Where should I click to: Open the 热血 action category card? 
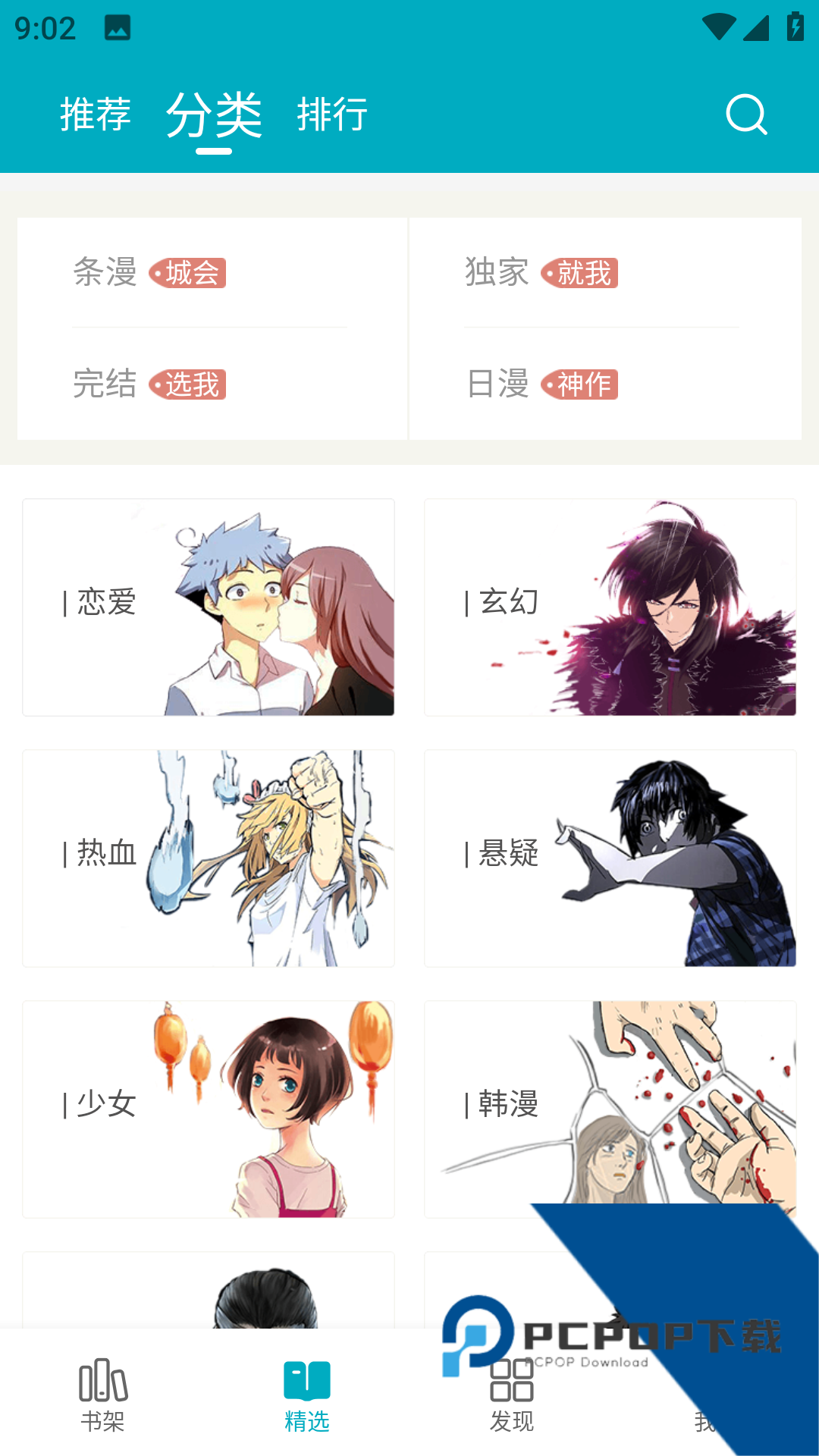coord(207,857)
